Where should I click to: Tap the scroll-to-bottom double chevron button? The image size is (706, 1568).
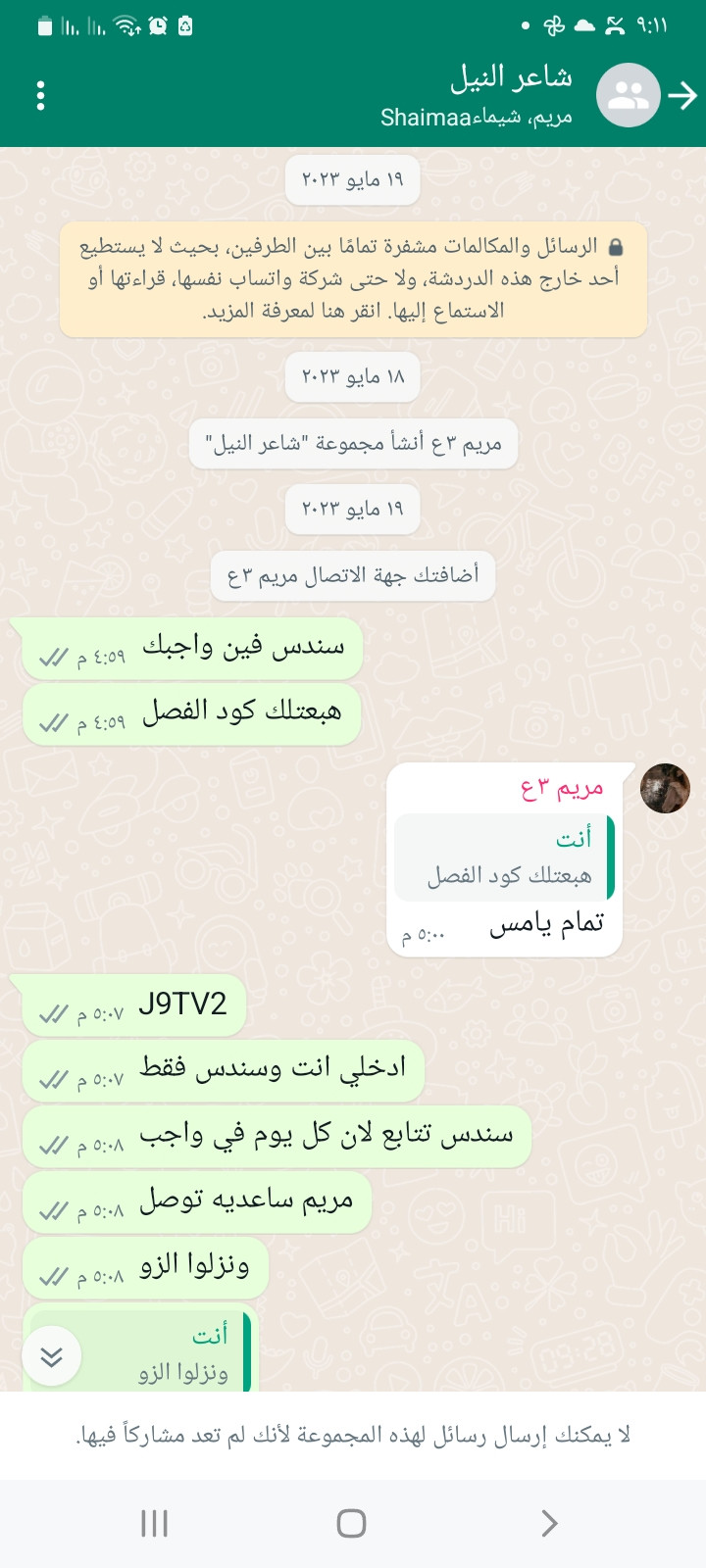click(x=51, y=1356)
